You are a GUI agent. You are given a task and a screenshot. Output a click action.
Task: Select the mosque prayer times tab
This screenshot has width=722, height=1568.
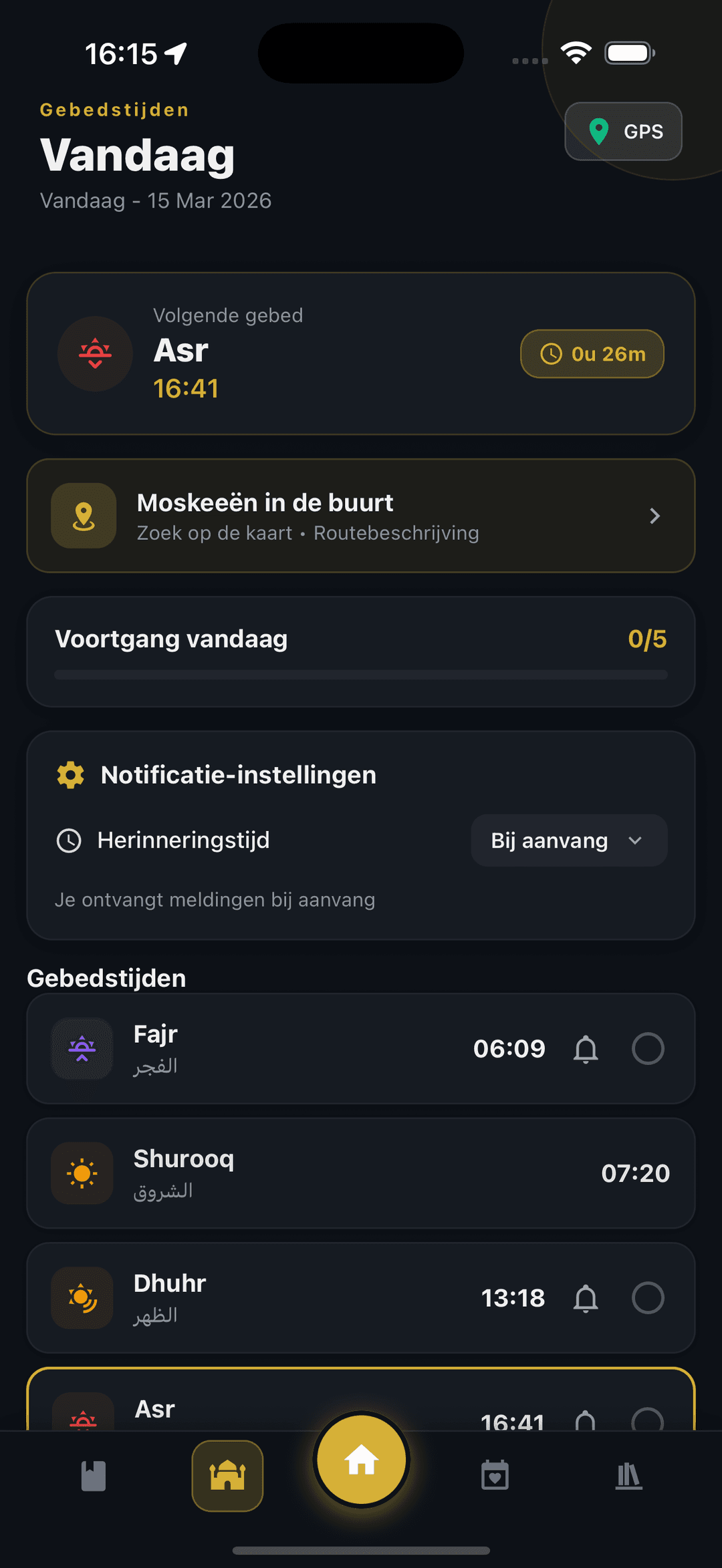(x=227, y=1476)
